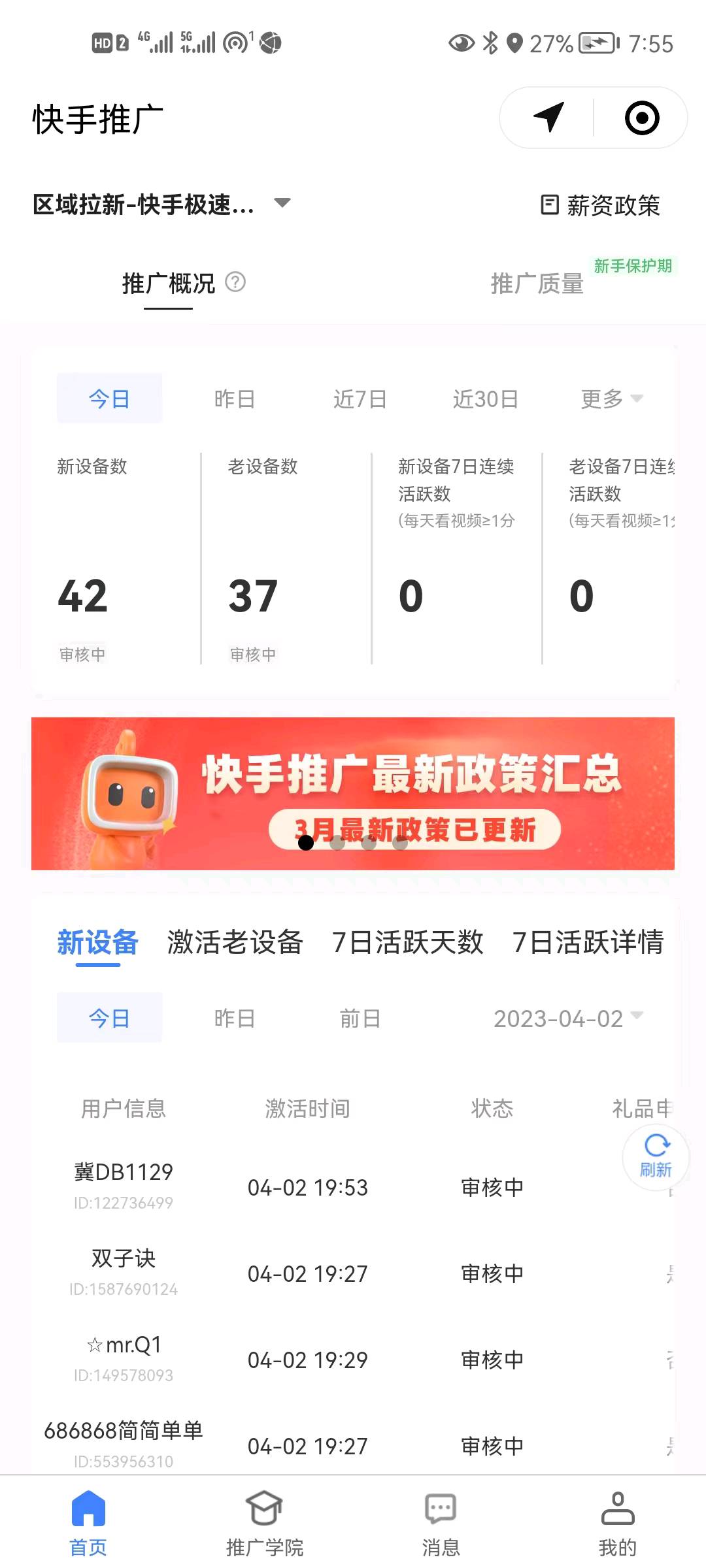Switch to the 推广质量 tab

(537, 284)
